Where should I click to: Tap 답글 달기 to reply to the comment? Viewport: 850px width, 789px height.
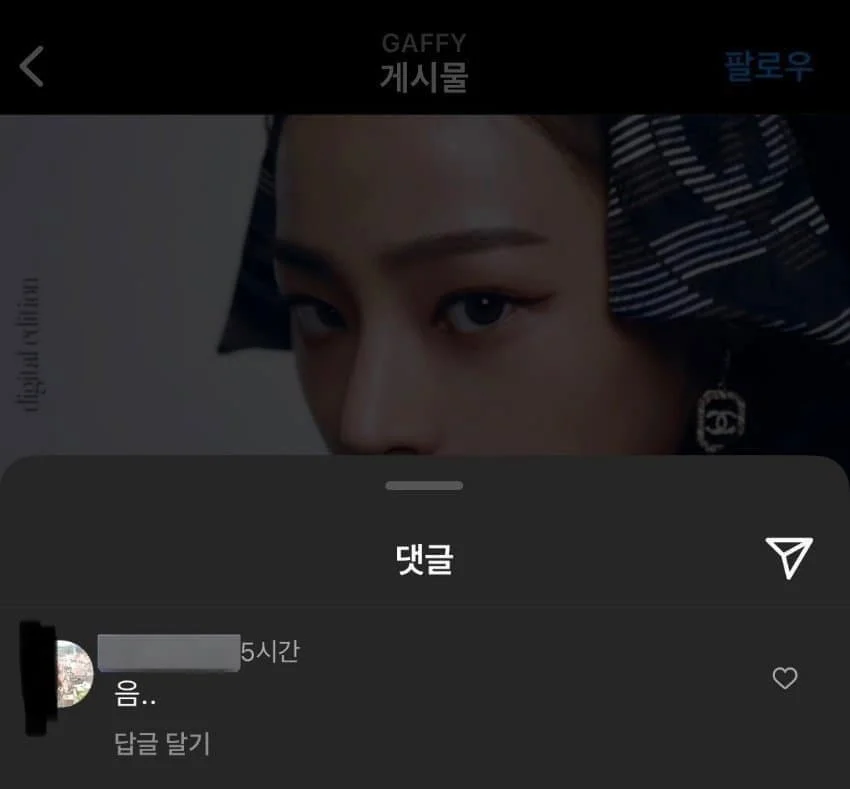click(162, 744)
